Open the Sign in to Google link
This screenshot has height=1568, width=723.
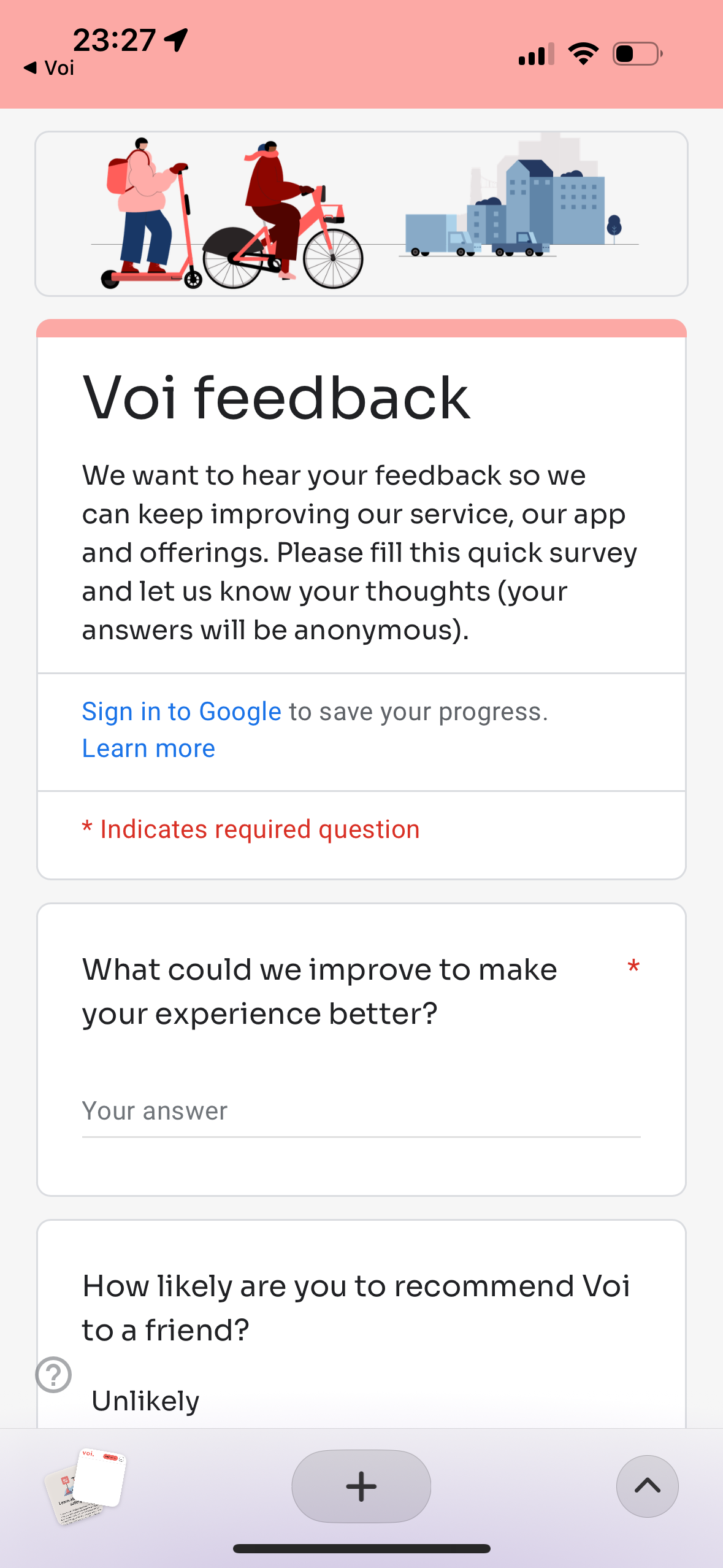click(182, 712)
